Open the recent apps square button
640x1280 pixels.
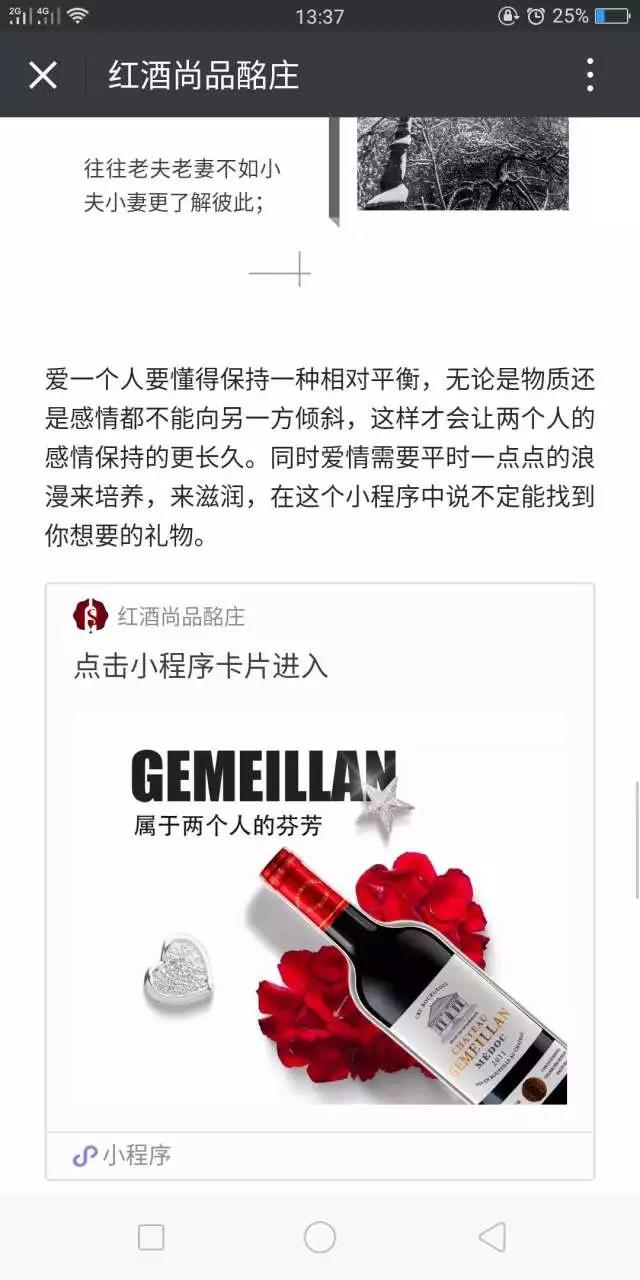(x=151, y=1237)
